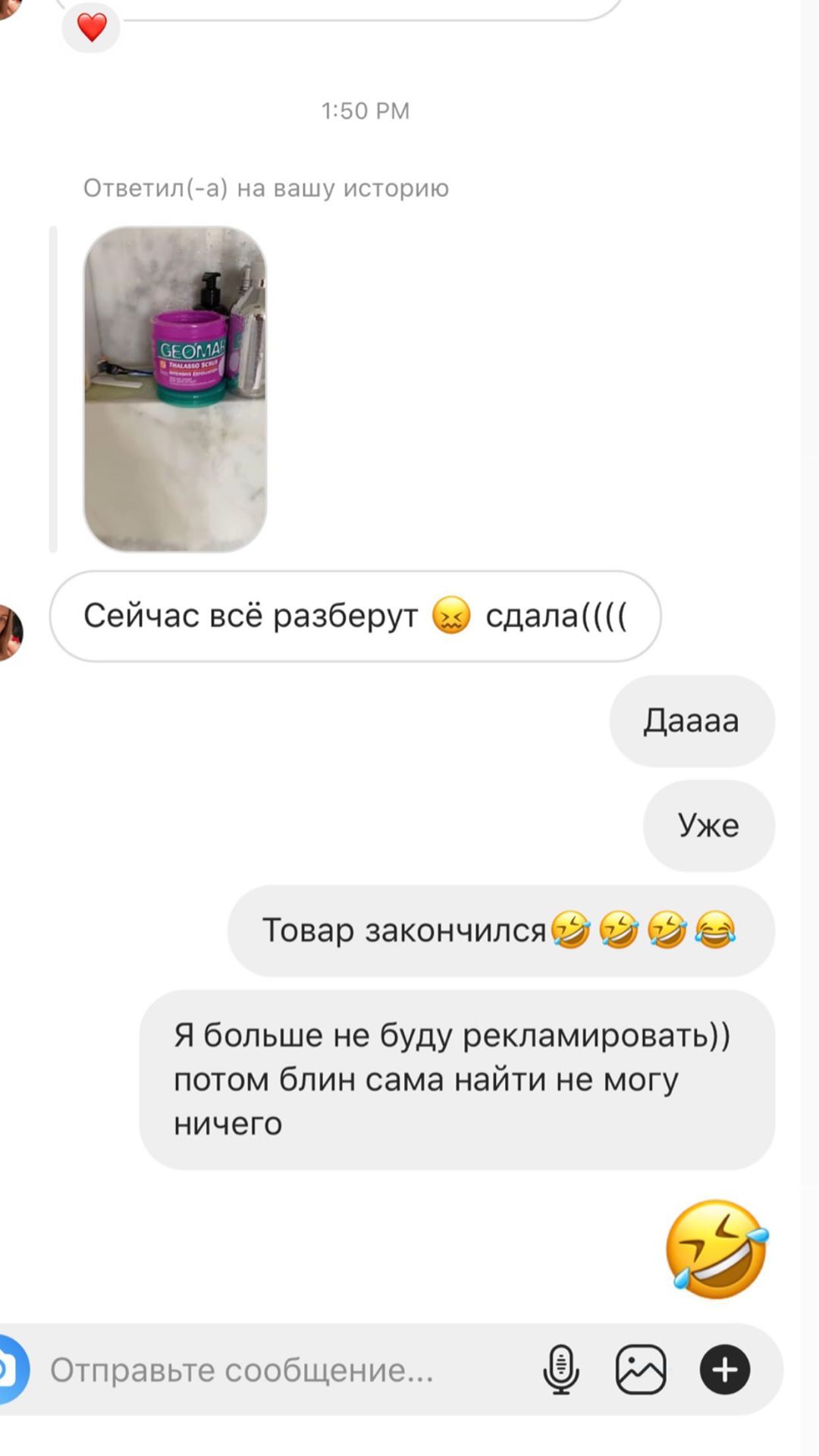Open the photo gallery picker
Viewport: 819px width, 1456px height.
click(x=641, y=1370)
